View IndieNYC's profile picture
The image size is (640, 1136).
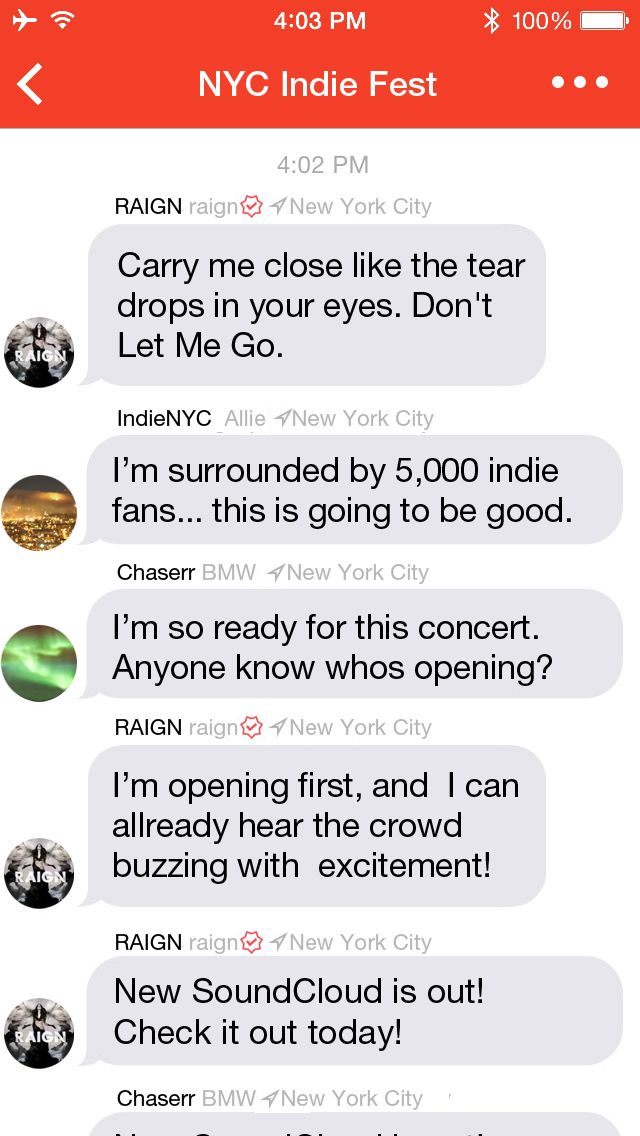coord(40,512)
